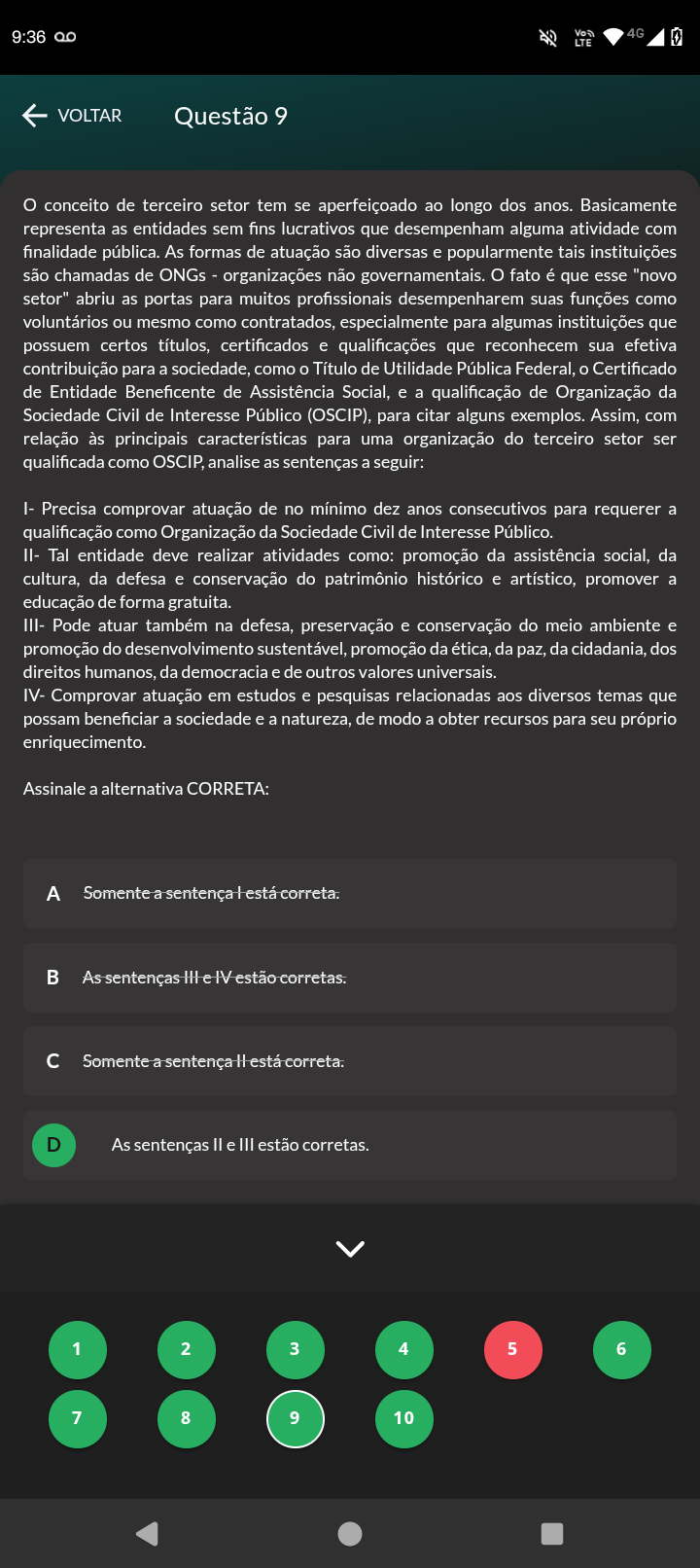Select answer D, sentenças II e III
This screenshot has height=1568, width=700.
[350, 1145]
